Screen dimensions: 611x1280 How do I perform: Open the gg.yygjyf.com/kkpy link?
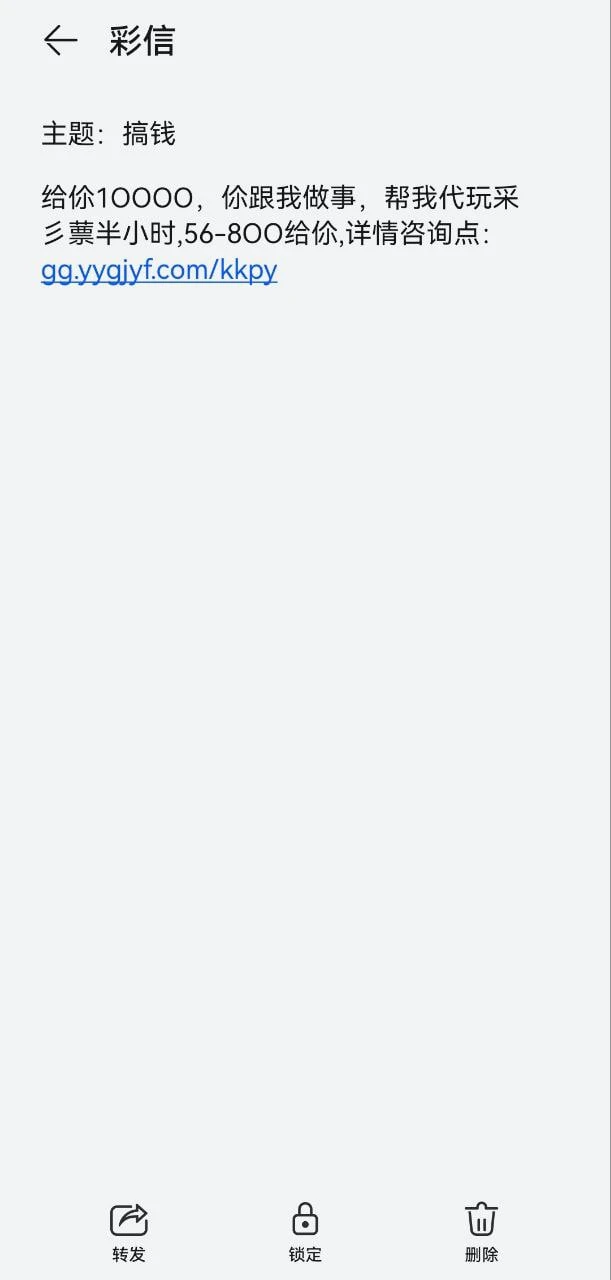(159, 270)
